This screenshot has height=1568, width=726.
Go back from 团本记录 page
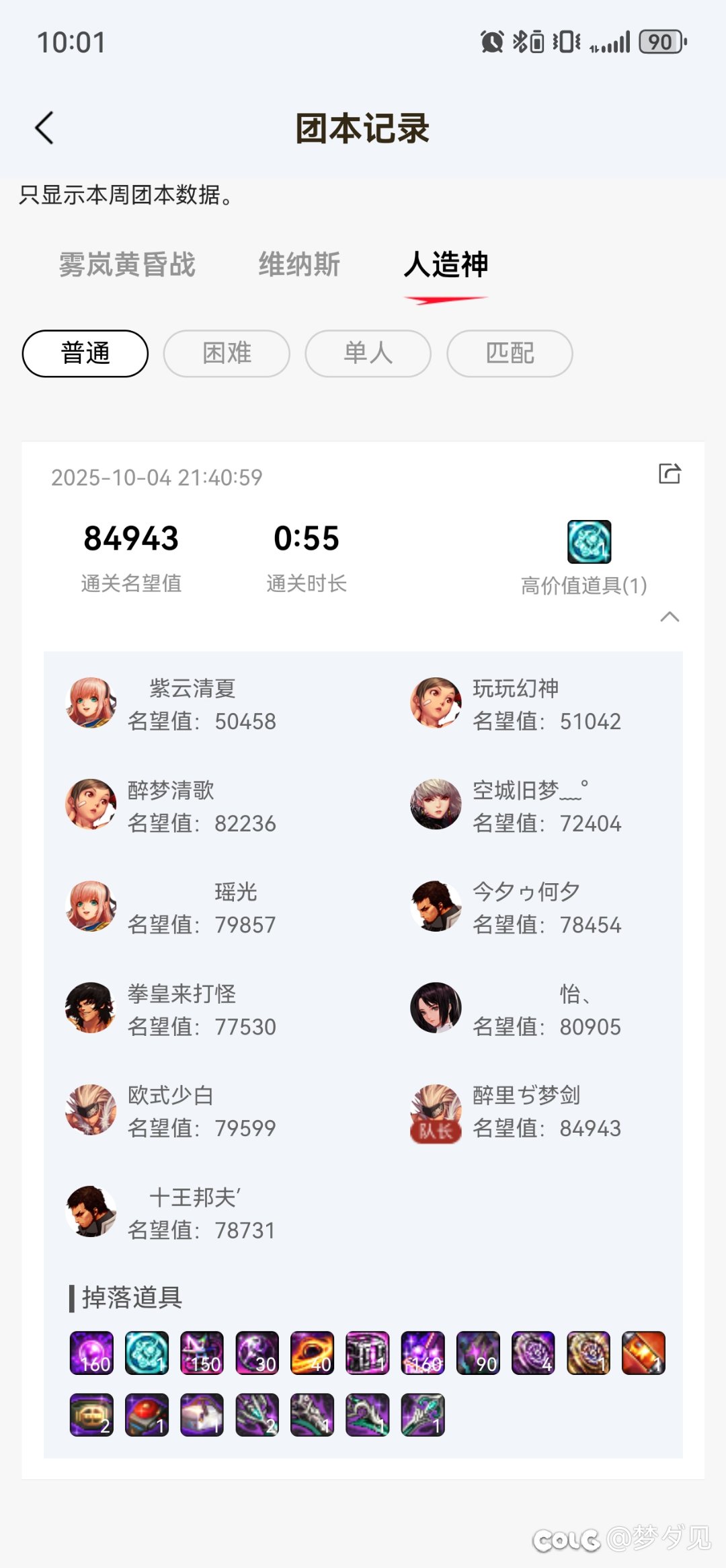(44, 128)
